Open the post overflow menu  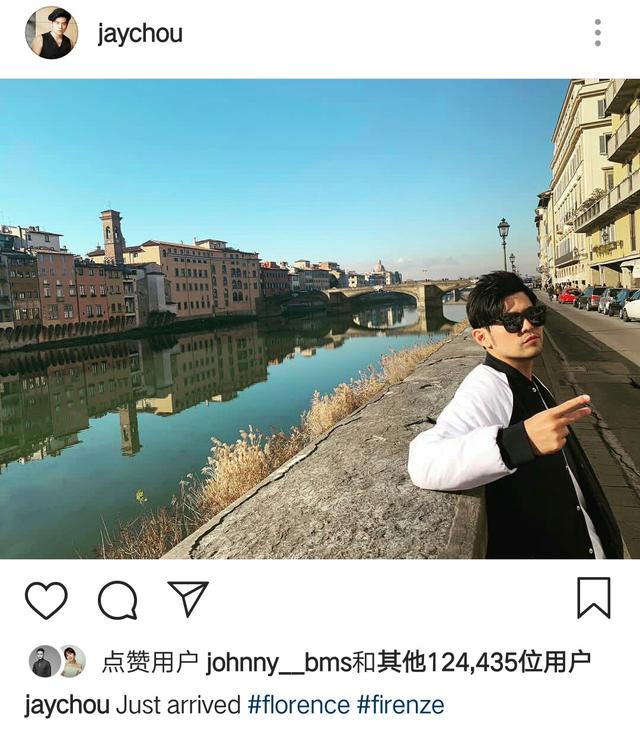pyautogui.click(x=597, y=33)
